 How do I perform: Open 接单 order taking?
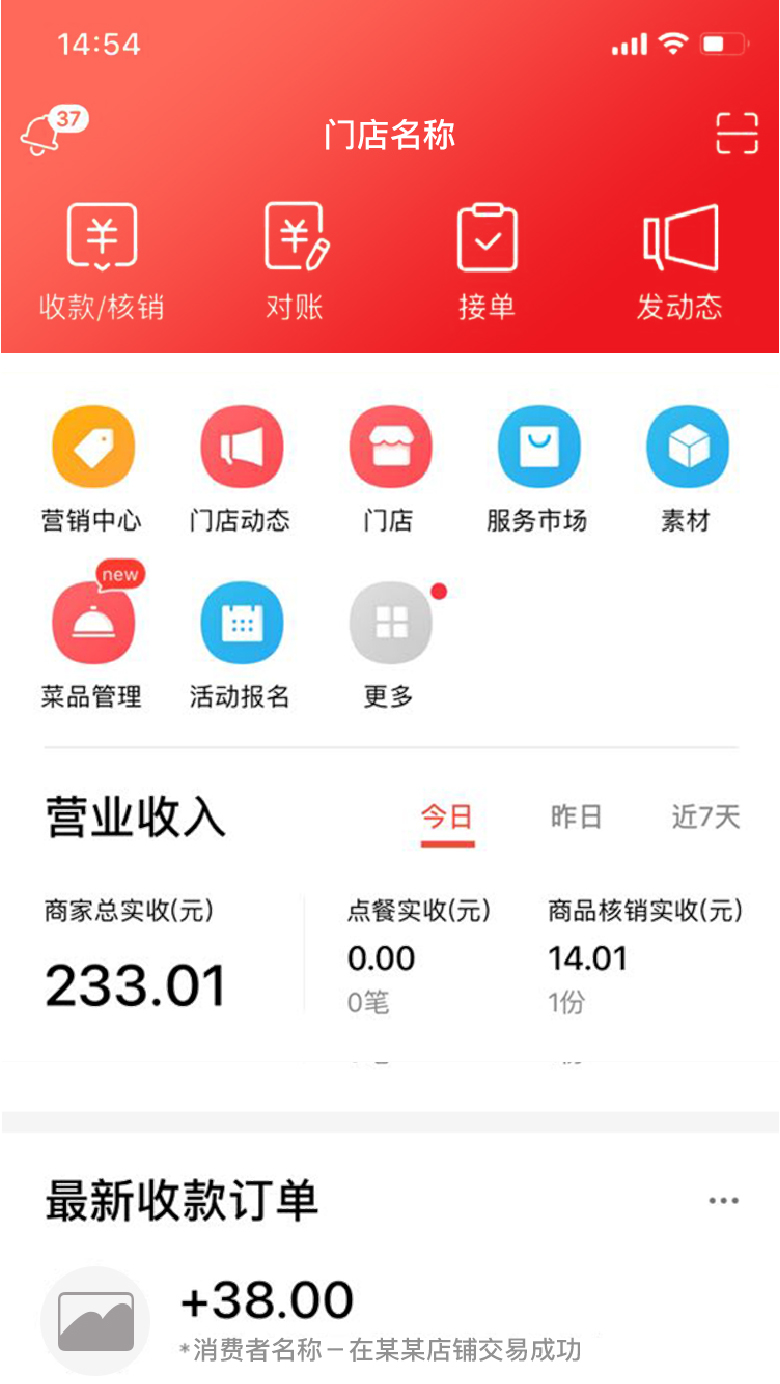coord(487,261)
